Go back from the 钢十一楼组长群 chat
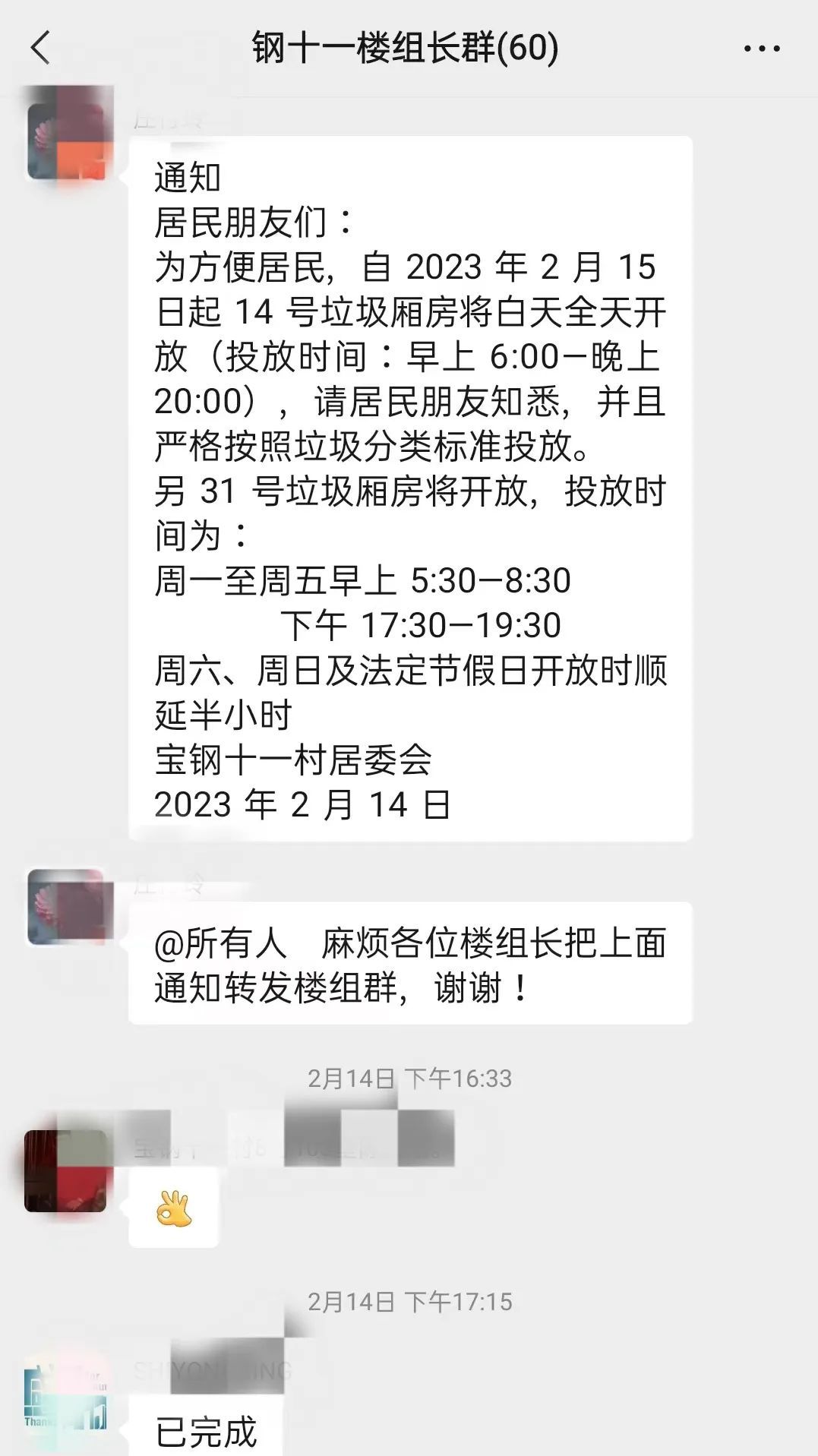 (41, 48)
